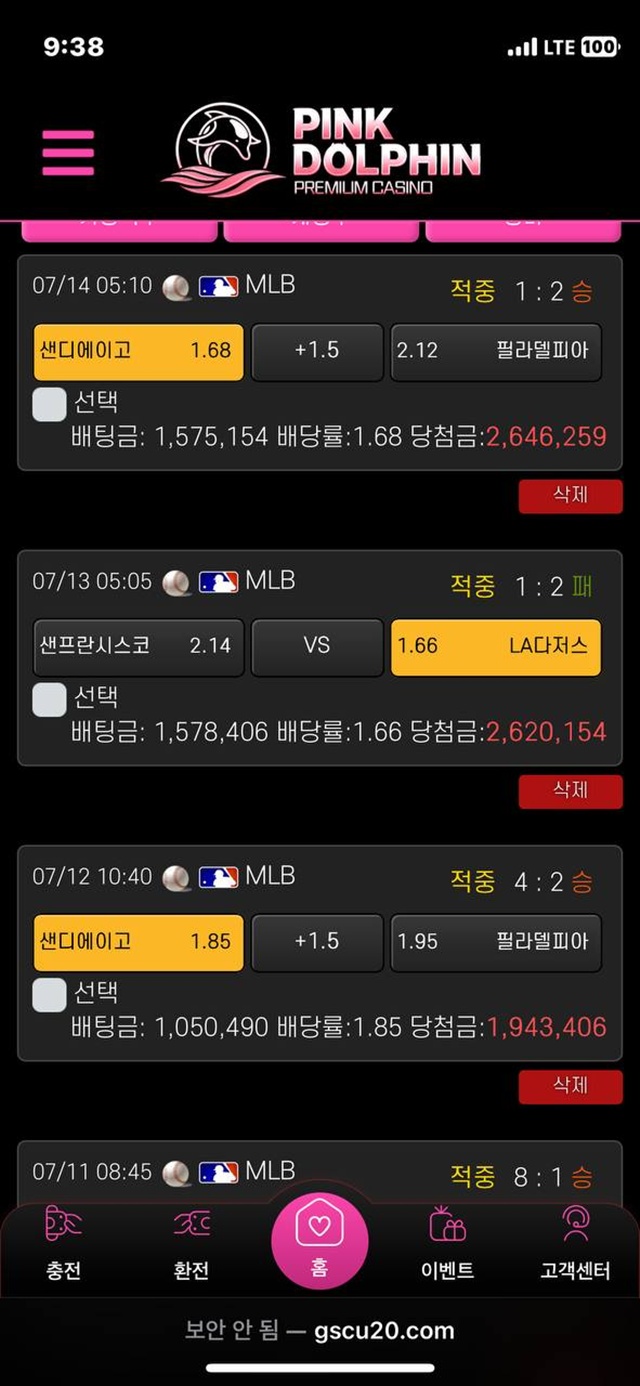
Task: Remove the 07/12 10:40 bet with 삭제
Action: [570, 1085]
